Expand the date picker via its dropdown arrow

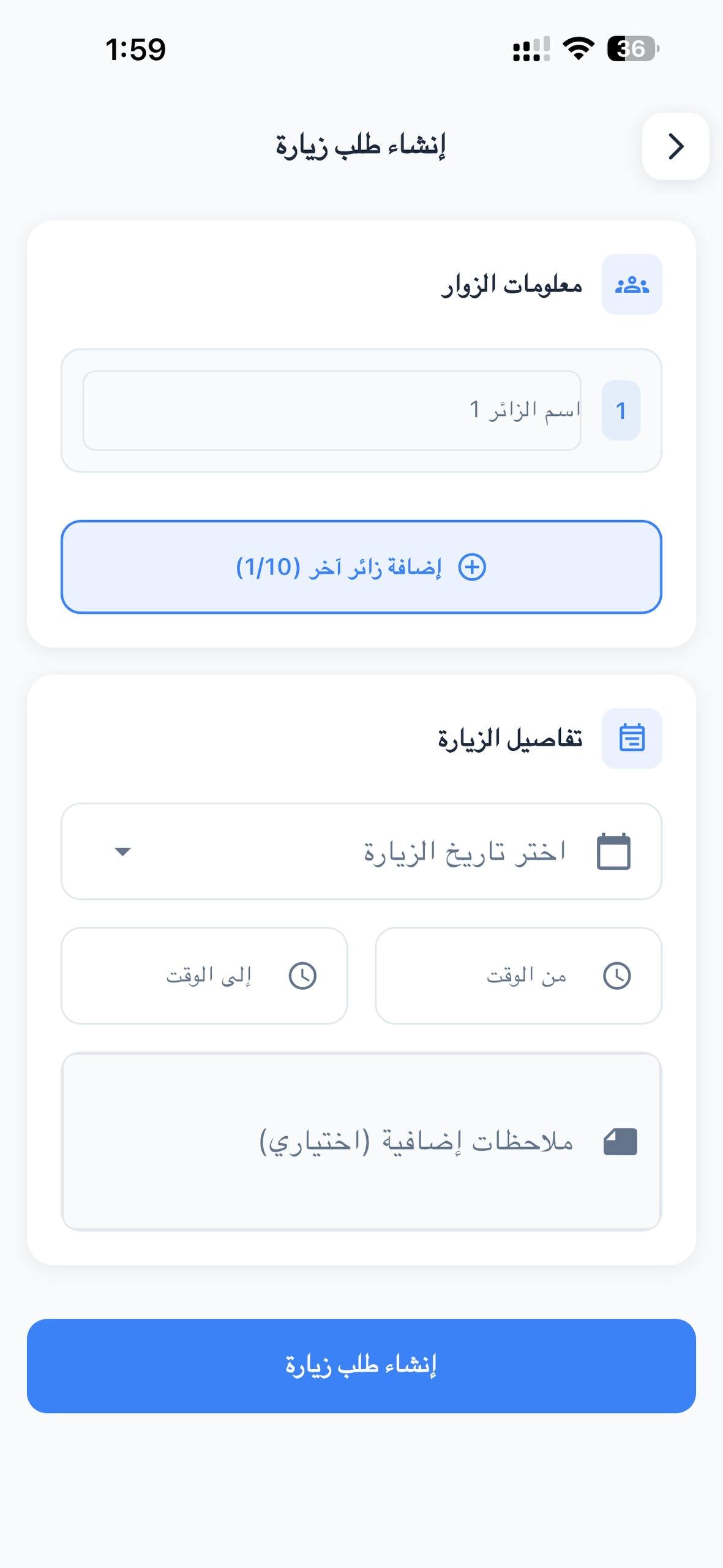coord(122,851)
